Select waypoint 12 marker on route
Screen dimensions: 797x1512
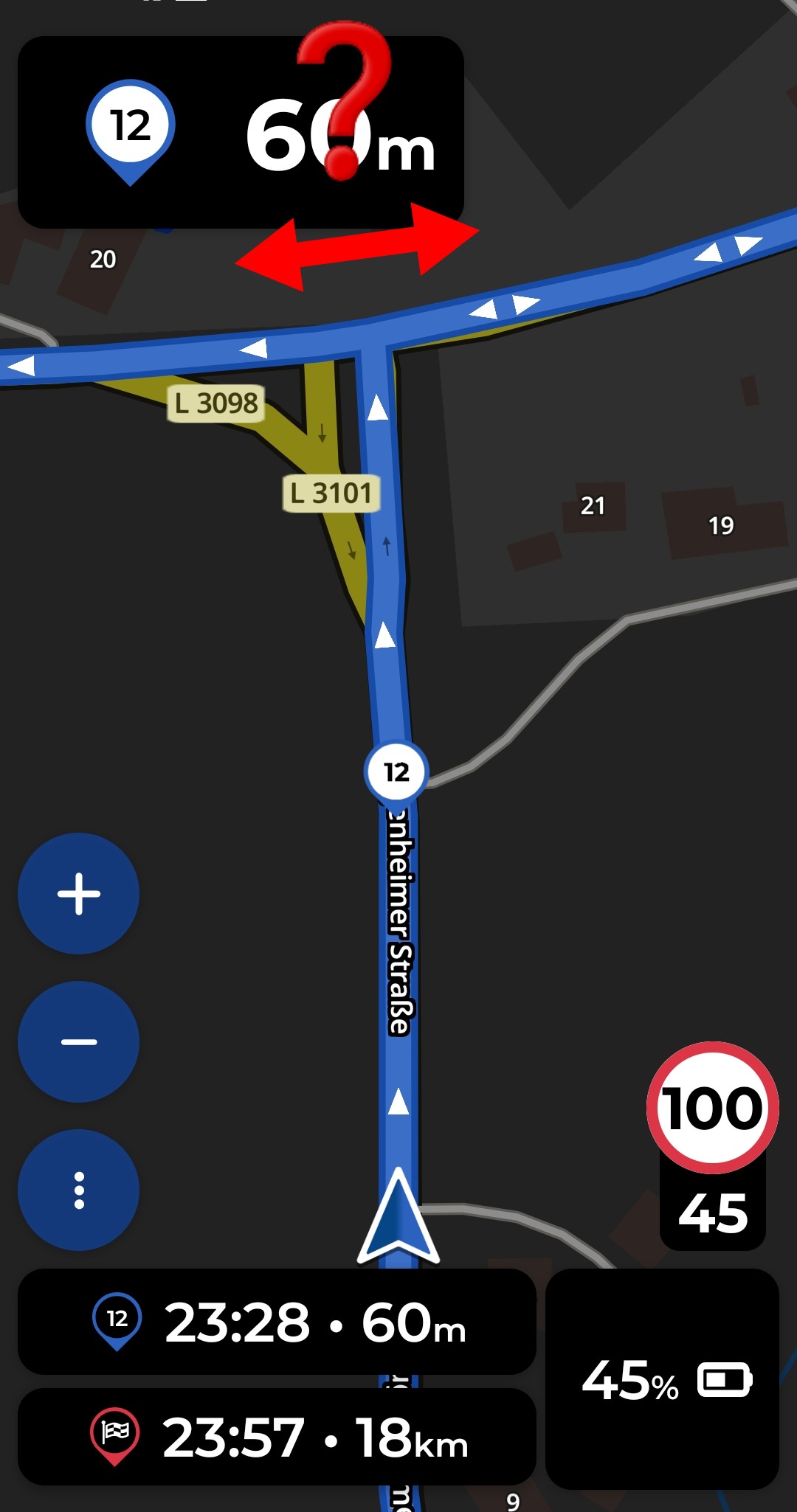click(396, 772)
